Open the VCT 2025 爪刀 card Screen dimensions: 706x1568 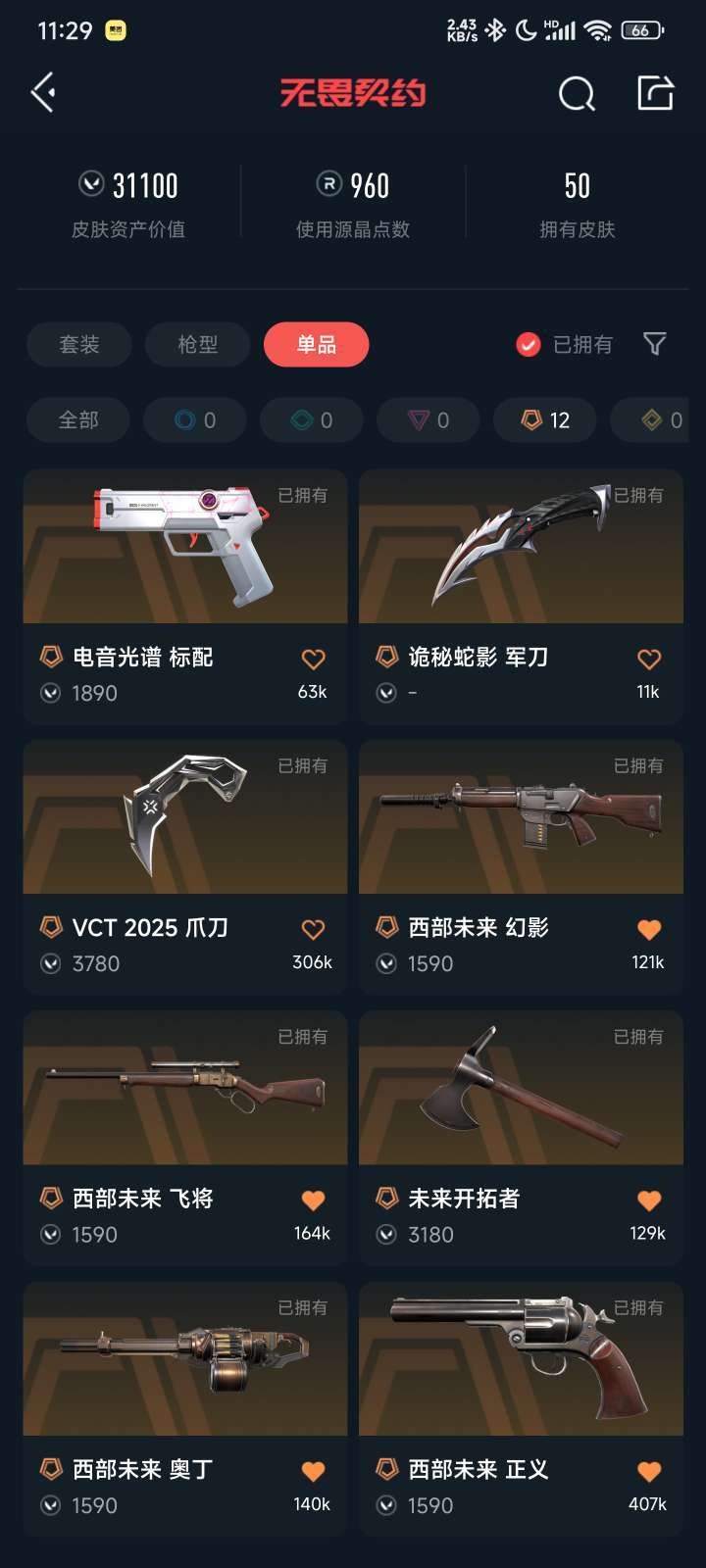click(185, 866)
